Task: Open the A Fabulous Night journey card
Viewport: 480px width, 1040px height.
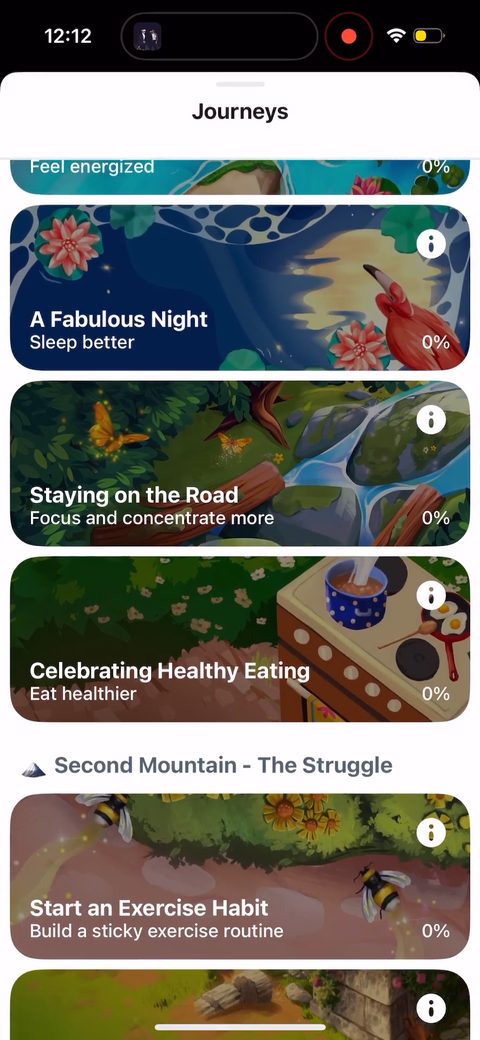Action: pos(240,287)
